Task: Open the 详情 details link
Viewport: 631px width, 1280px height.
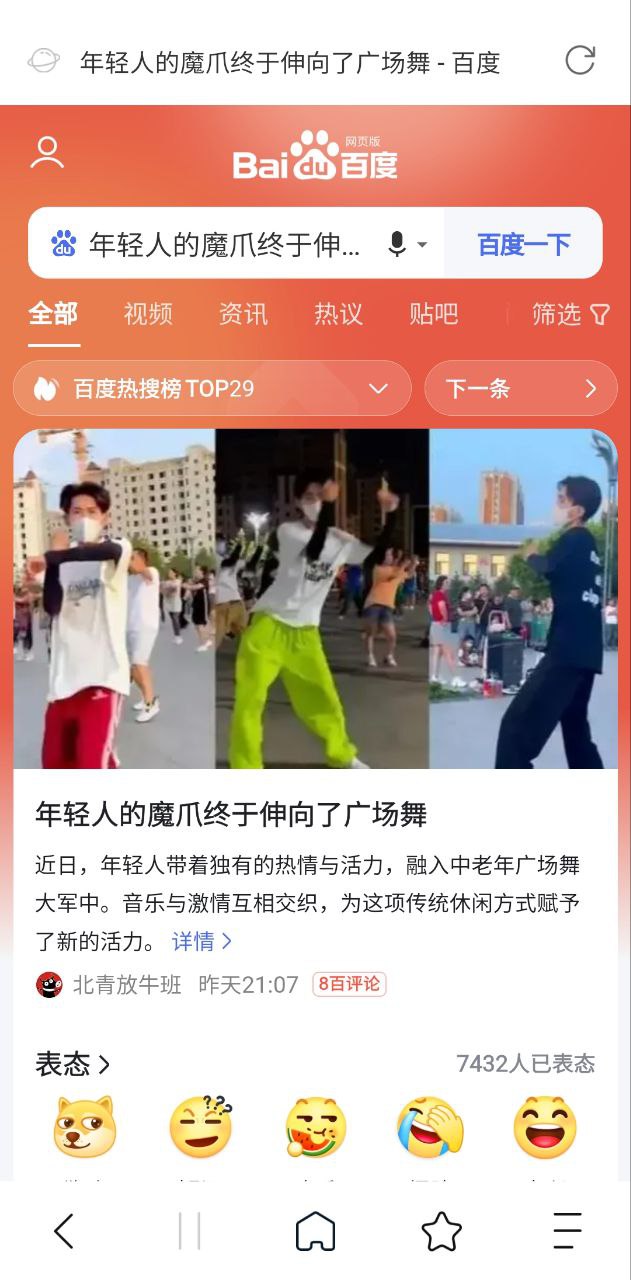Action: tap(202, 941)
